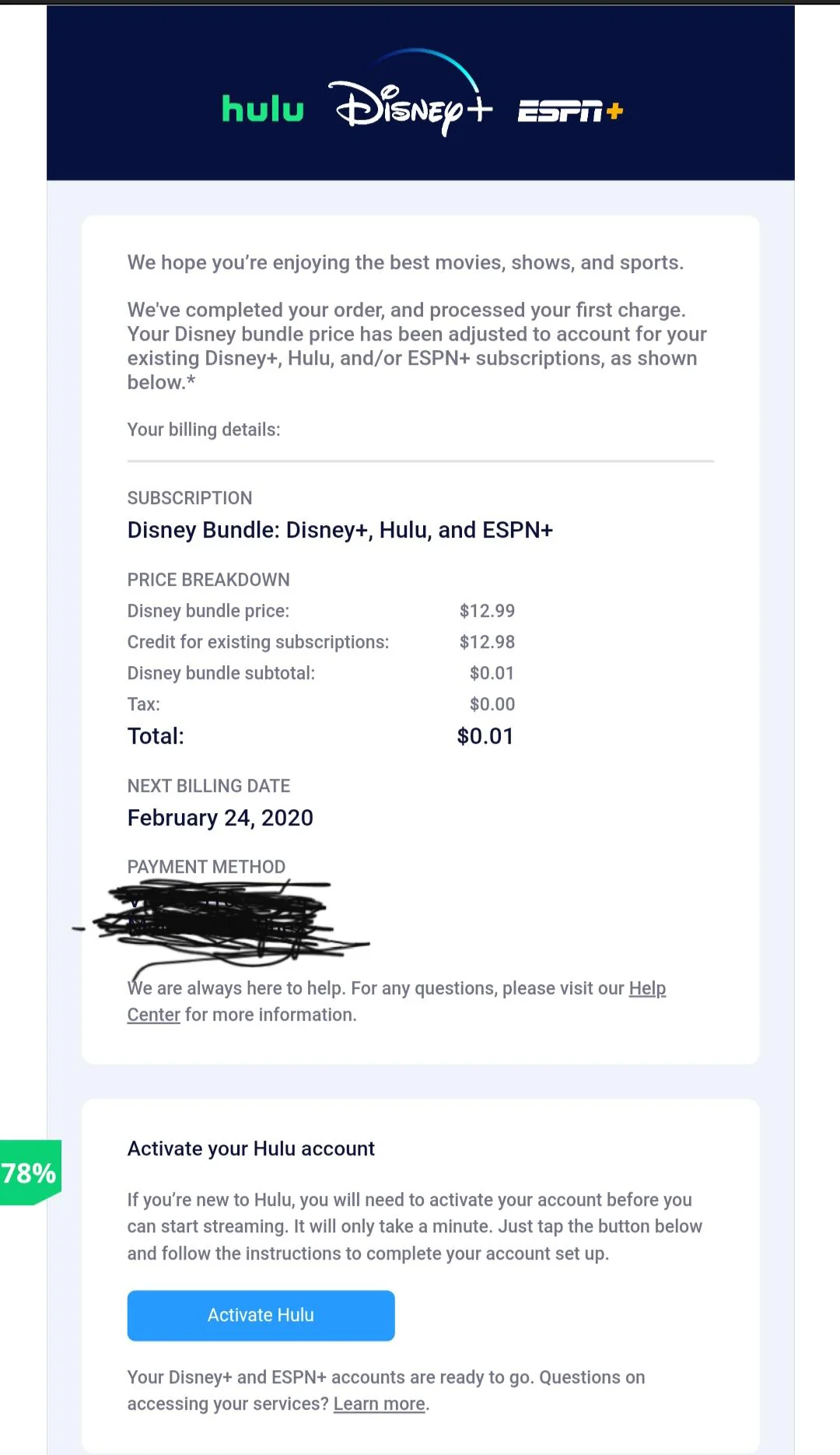Click the Activate your Hulu account heading
The width and height of the screenshot is (840, 1455).
coord(250,1148)
